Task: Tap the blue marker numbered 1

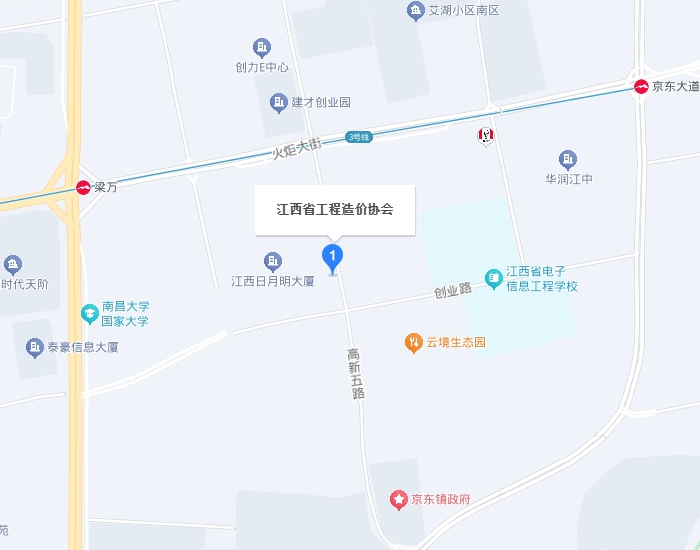Action: 334,256
